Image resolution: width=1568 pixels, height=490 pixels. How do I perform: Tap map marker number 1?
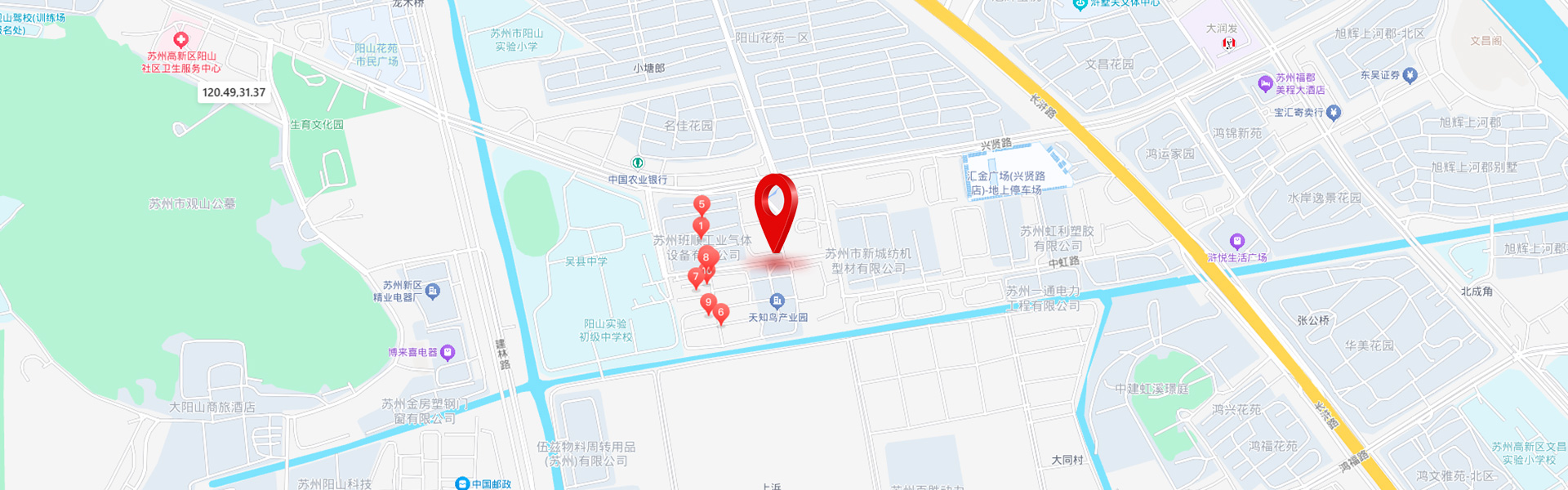(x=701, y=226)
